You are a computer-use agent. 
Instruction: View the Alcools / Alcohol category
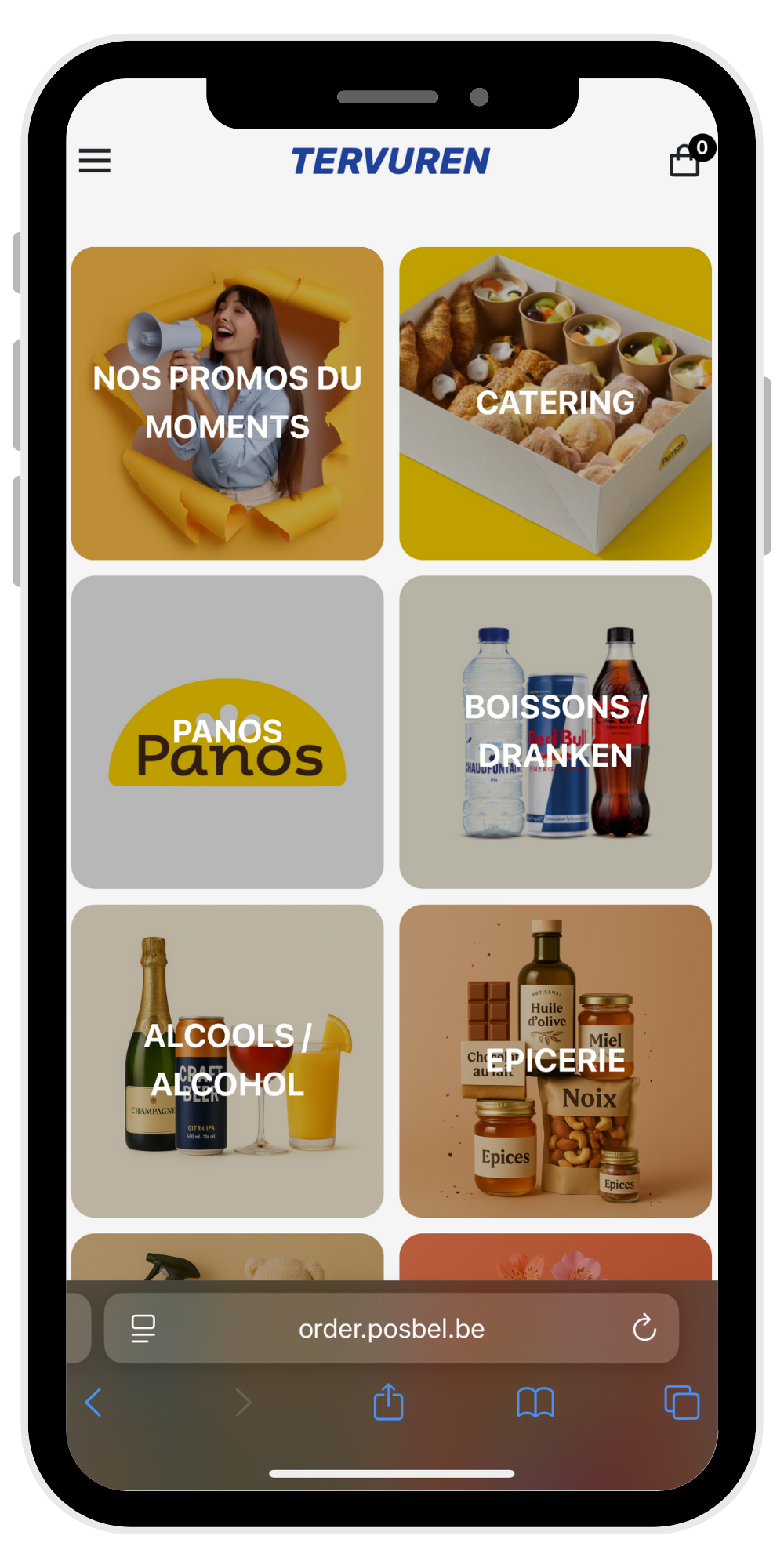pos(227,1060)
